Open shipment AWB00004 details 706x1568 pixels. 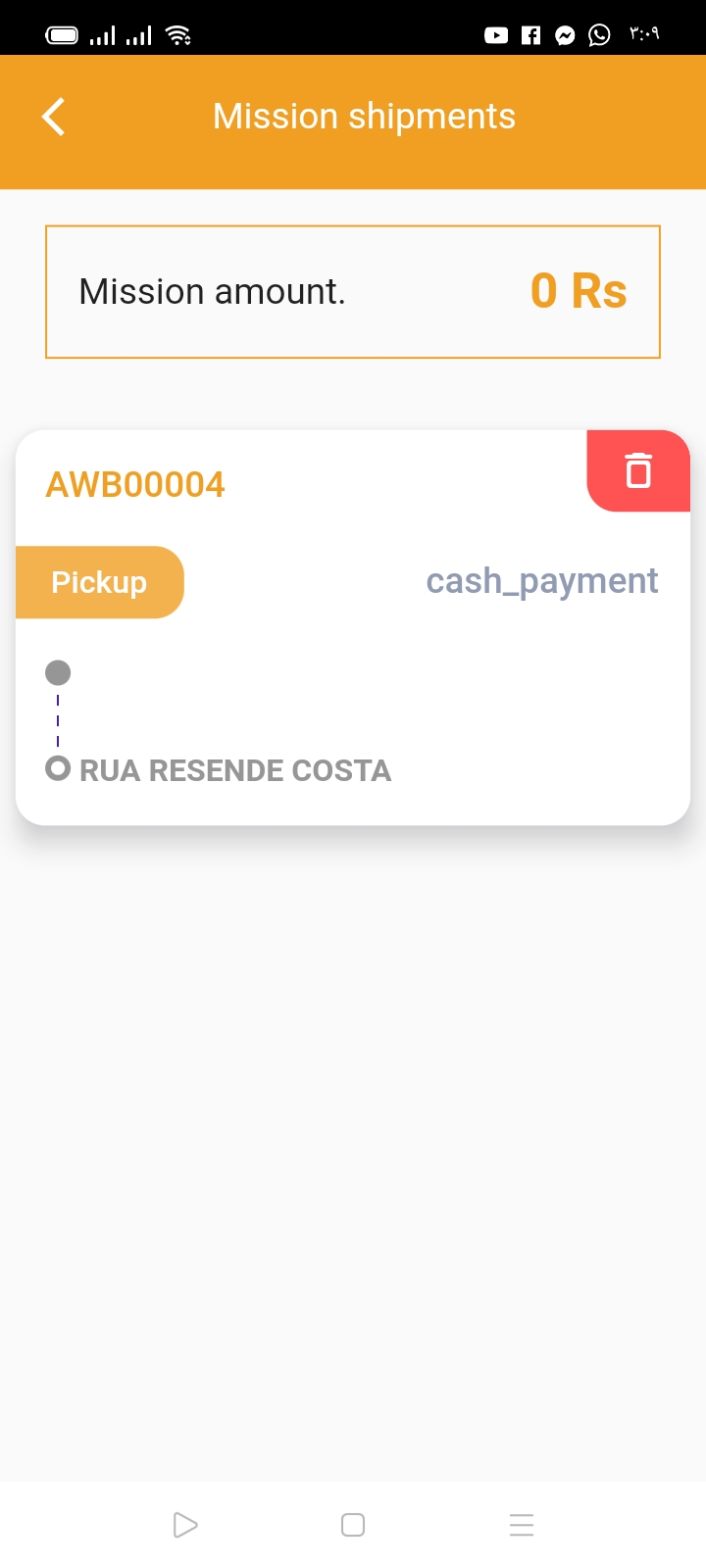135,484
